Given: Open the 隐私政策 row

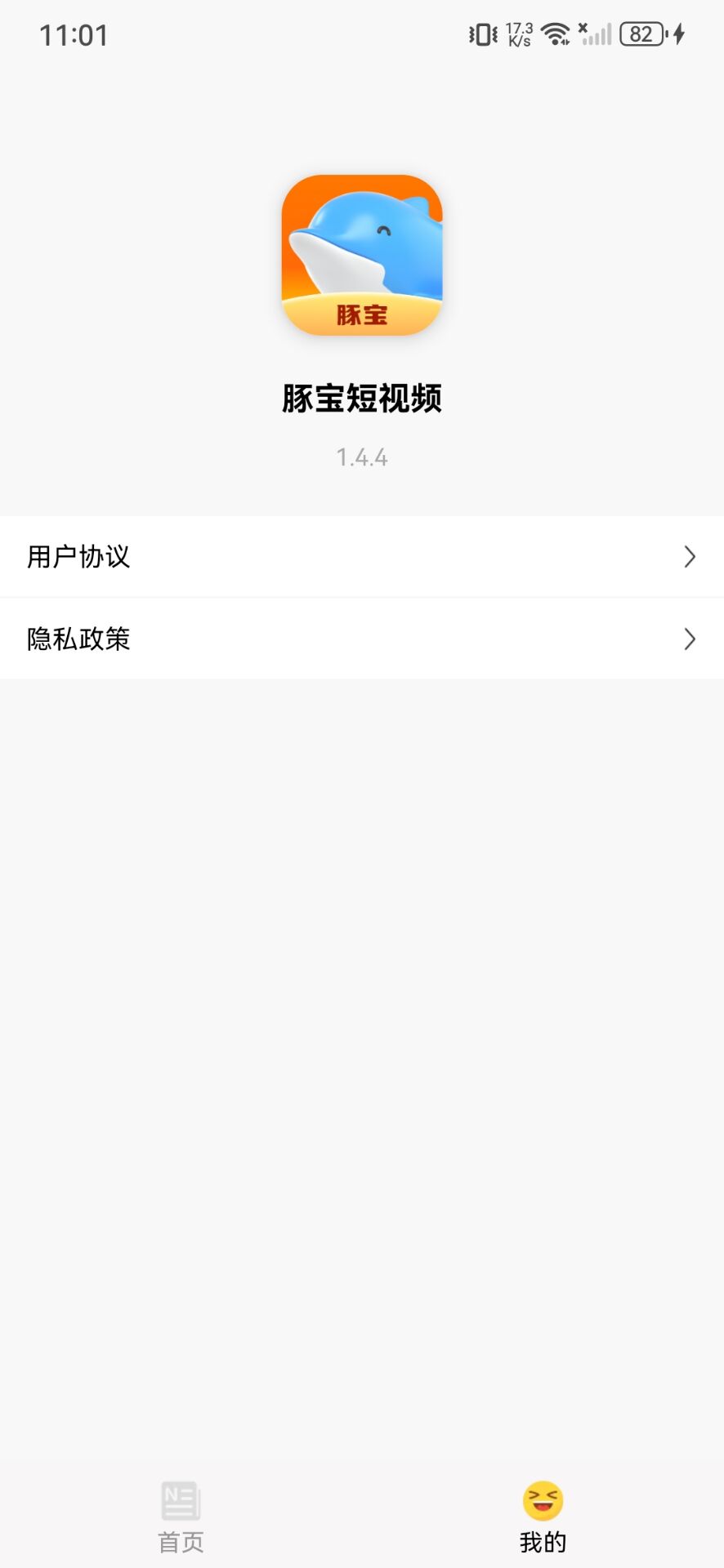Looking at the screenshot, I should point(361,639).
